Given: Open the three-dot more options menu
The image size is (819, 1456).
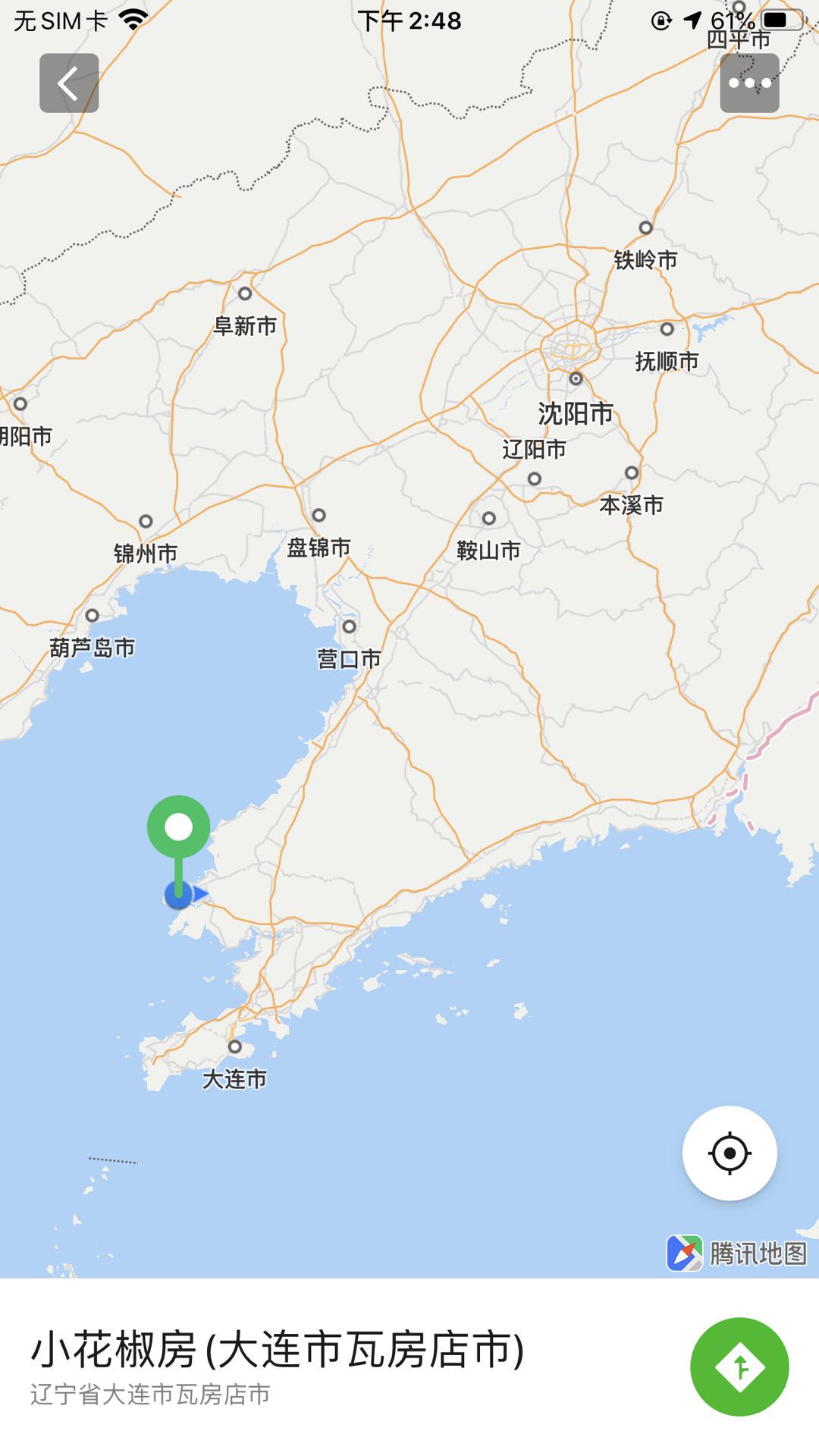Looking at the screenshot, I should coord(749,83).
